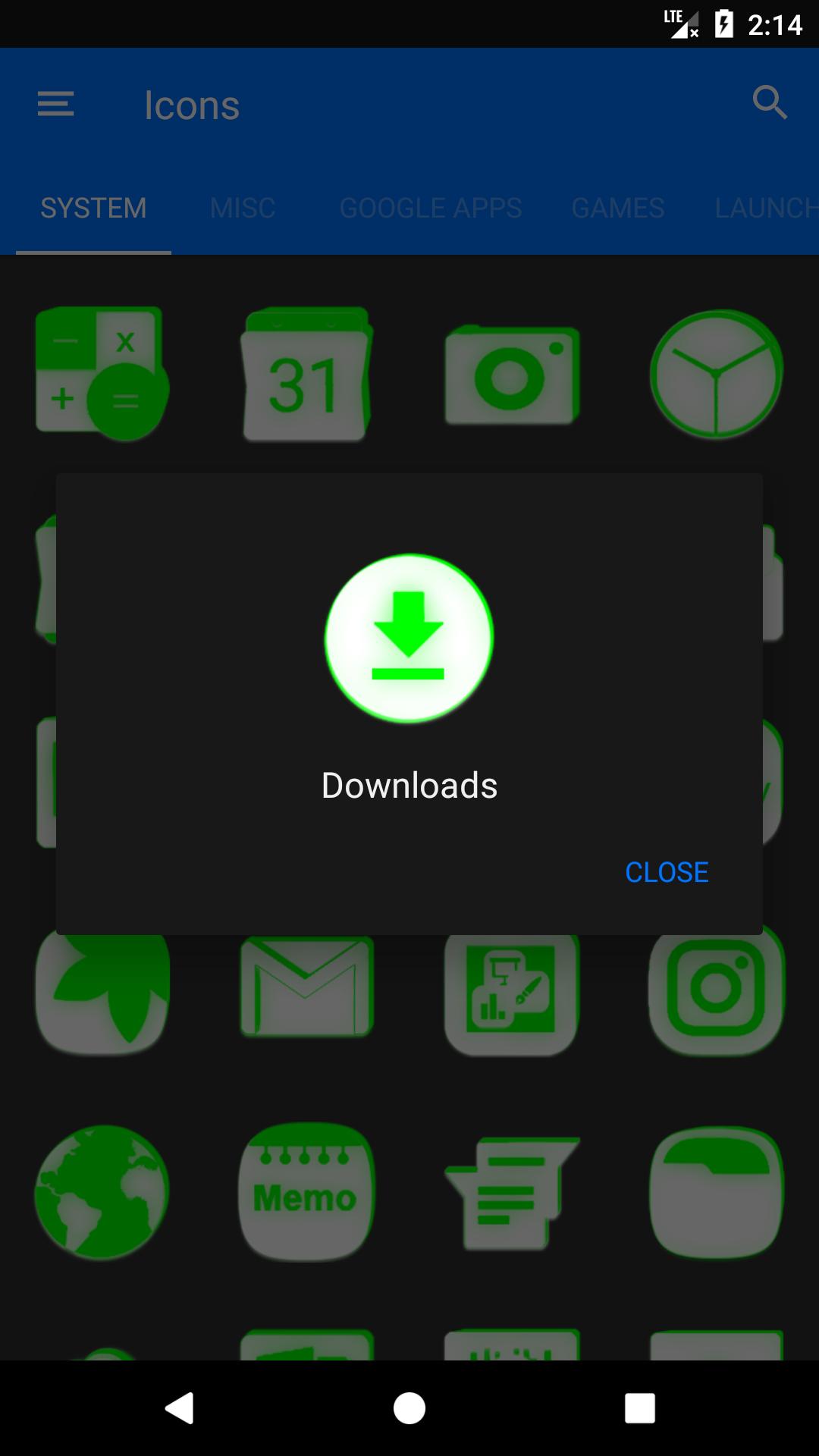
Task: Open the recent apps view
Action: pos(639,1408)
